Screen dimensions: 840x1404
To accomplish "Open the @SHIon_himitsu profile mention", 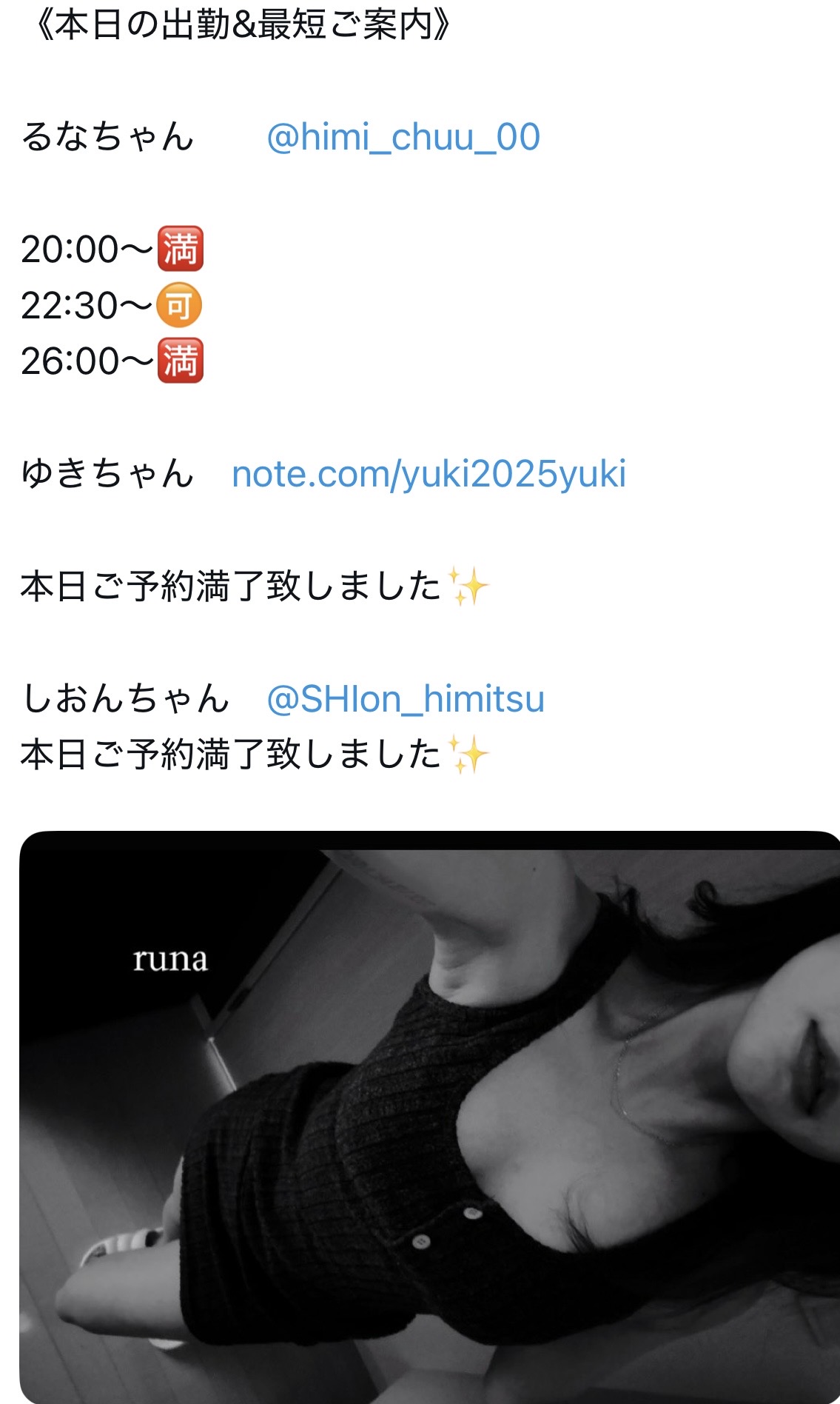I will click(x=406, y=699).
